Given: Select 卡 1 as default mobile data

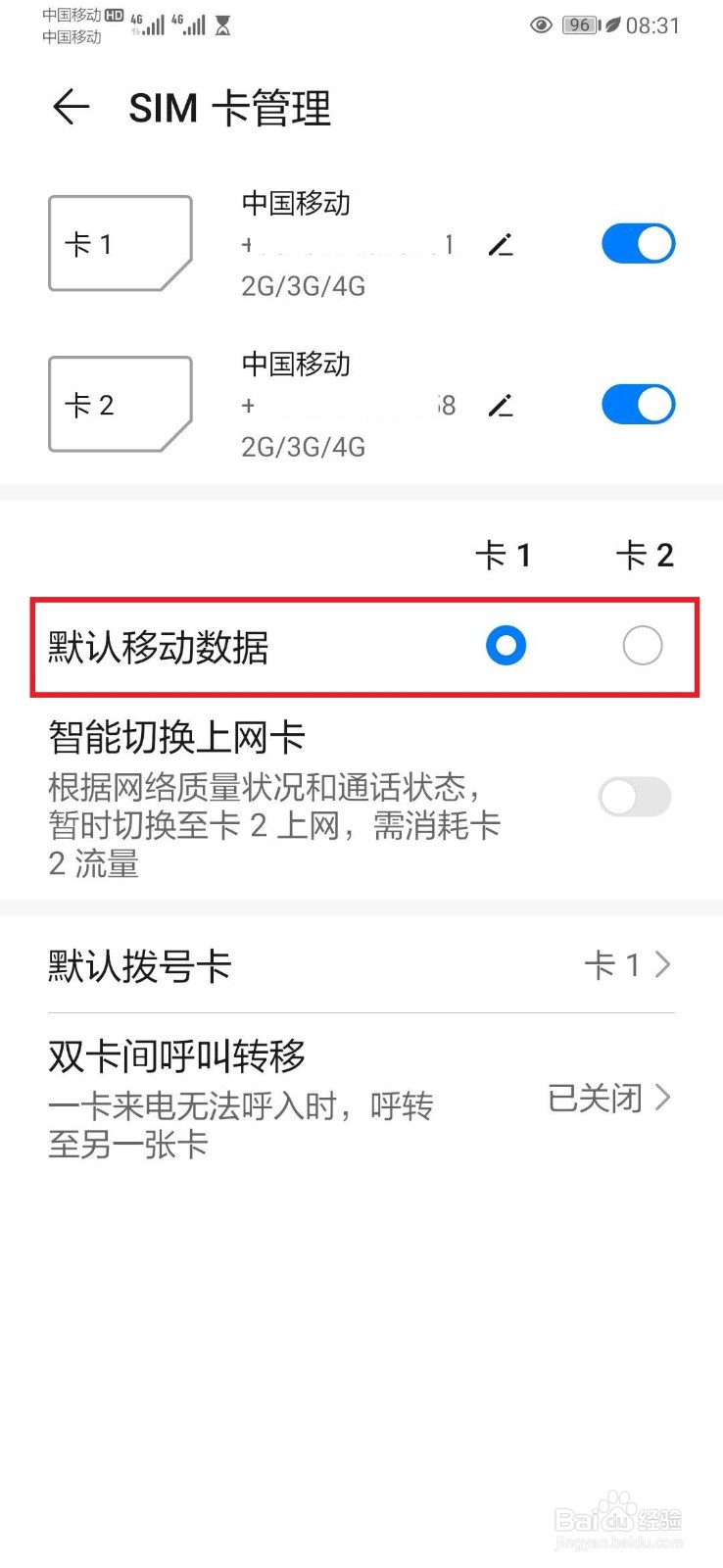Looking at the screenshot, I should pos(506,646).
